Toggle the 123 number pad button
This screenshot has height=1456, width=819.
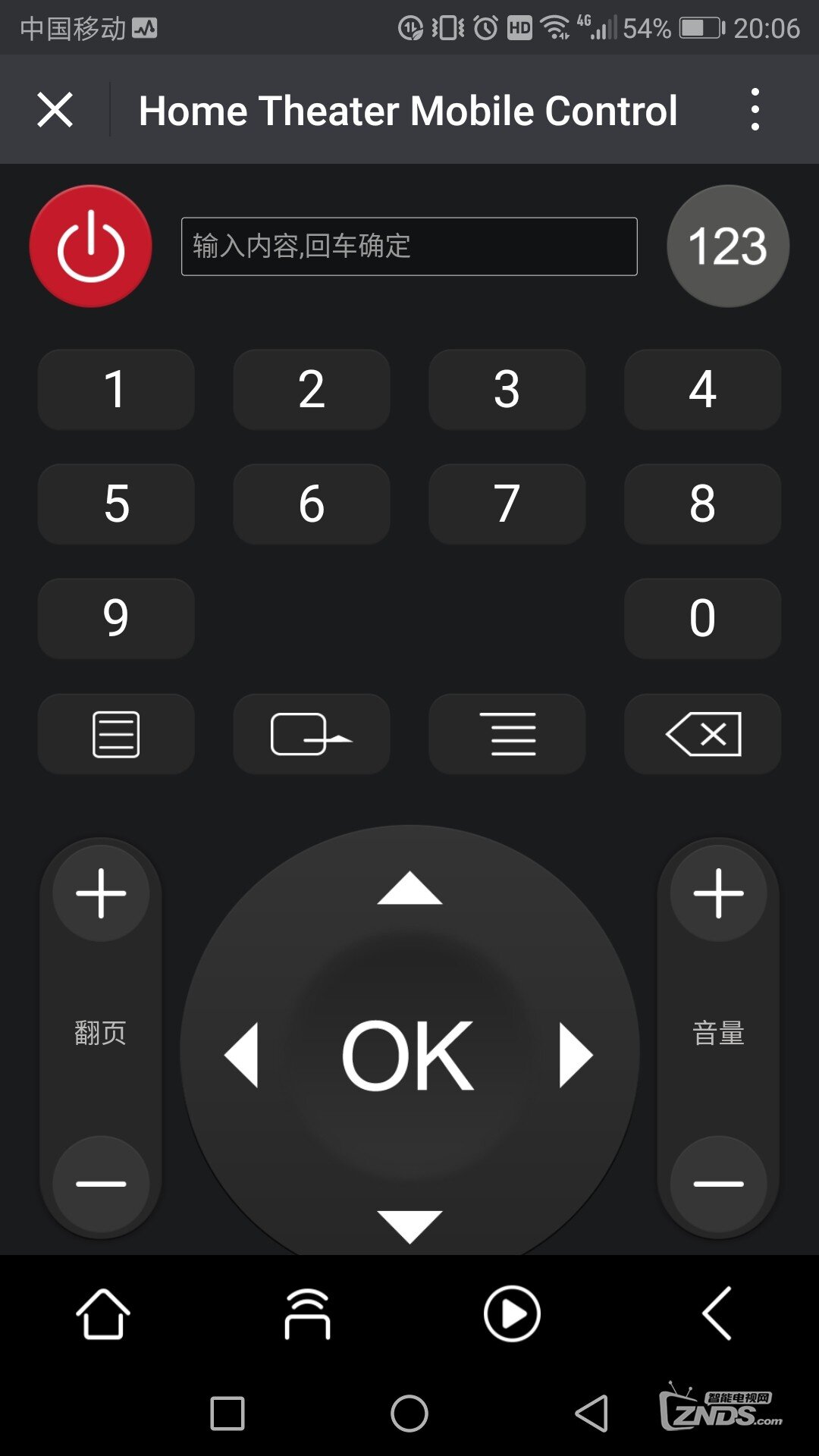[x=727, y=246]
